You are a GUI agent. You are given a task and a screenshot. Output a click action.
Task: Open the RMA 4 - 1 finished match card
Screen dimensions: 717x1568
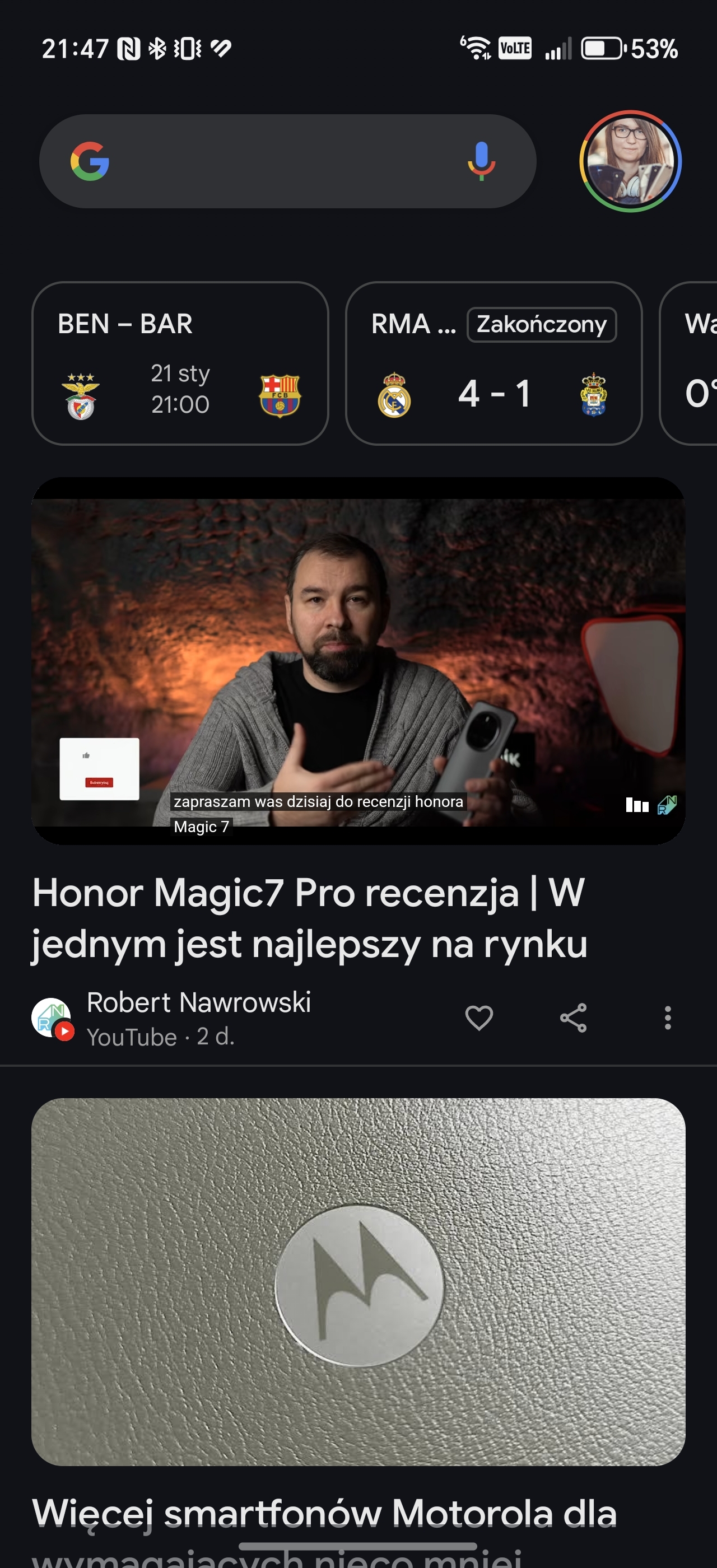(x=493, y=363)
